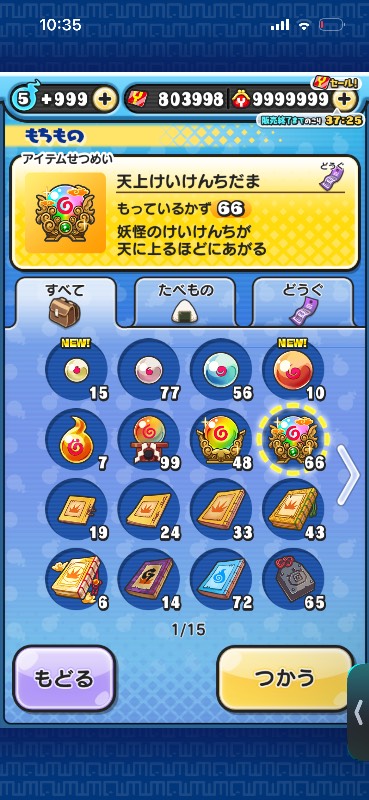Tap the つかう use button

(285, 679)
